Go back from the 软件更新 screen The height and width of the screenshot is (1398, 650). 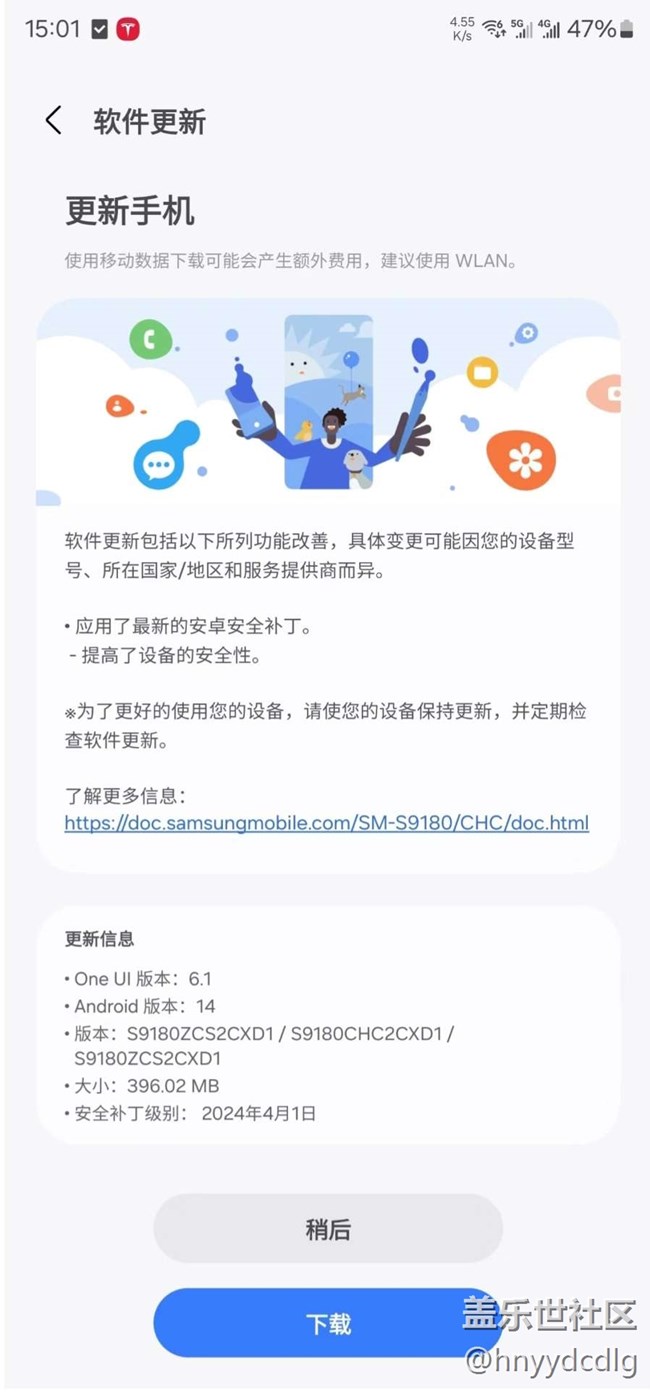54,121
